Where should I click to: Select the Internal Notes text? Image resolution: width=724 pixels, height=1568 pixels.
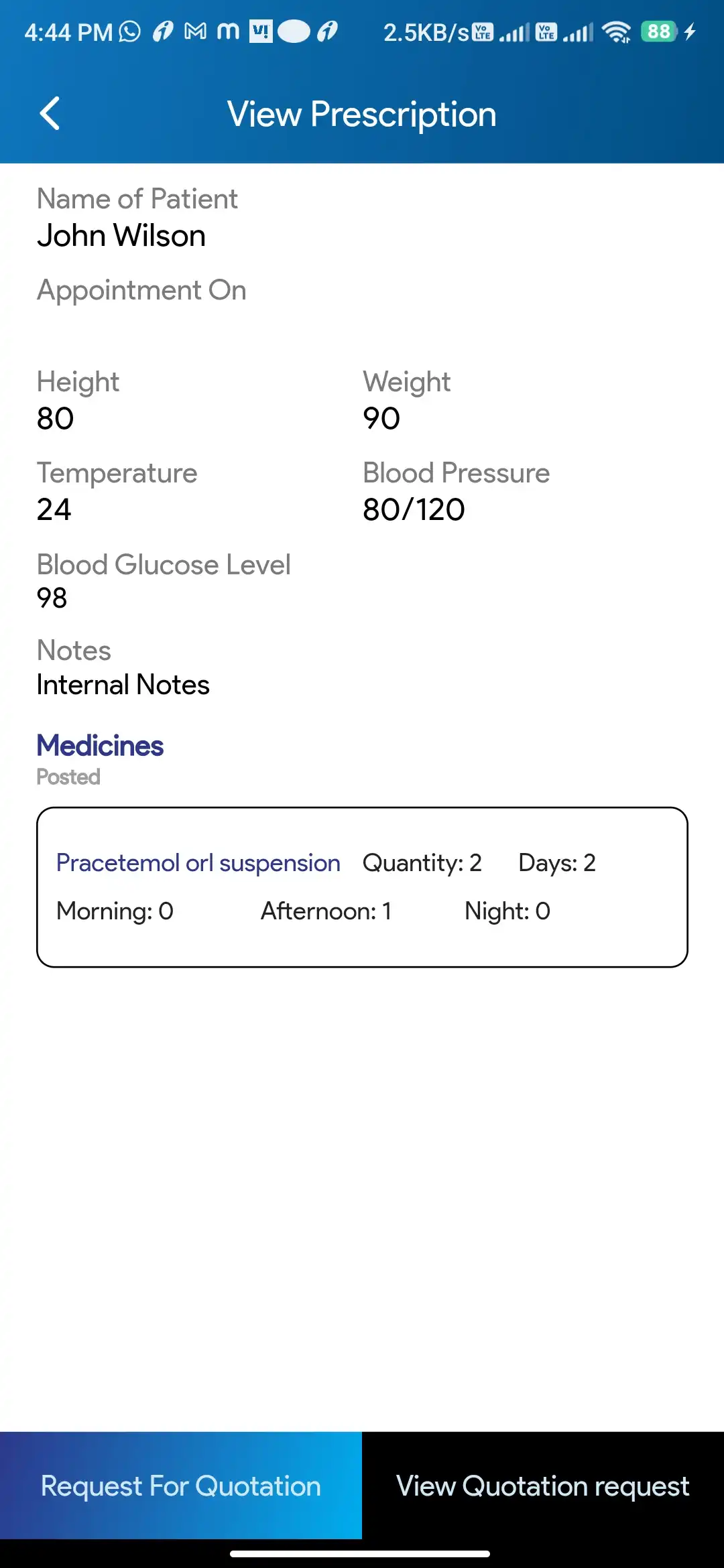123,685
